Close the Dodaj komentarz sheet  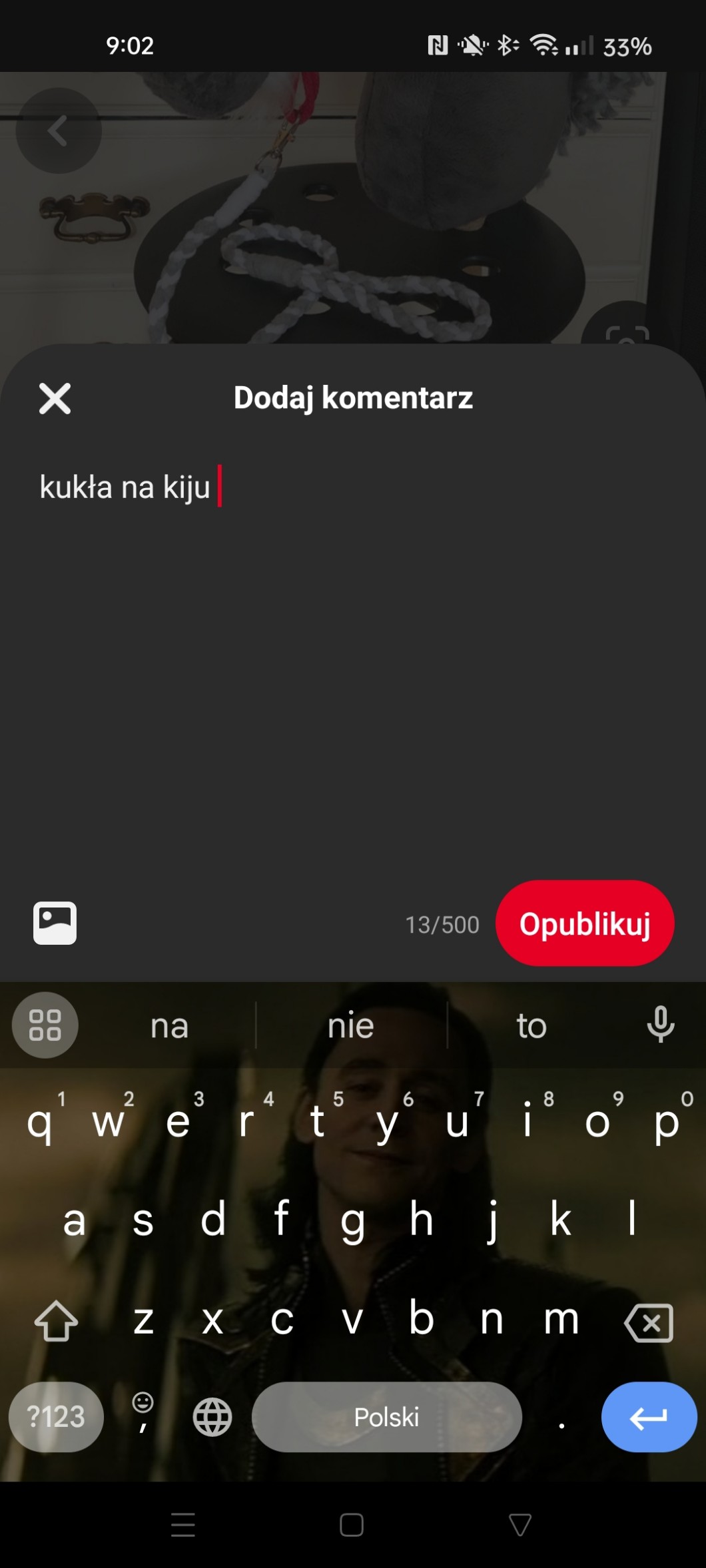coord(55,399)
